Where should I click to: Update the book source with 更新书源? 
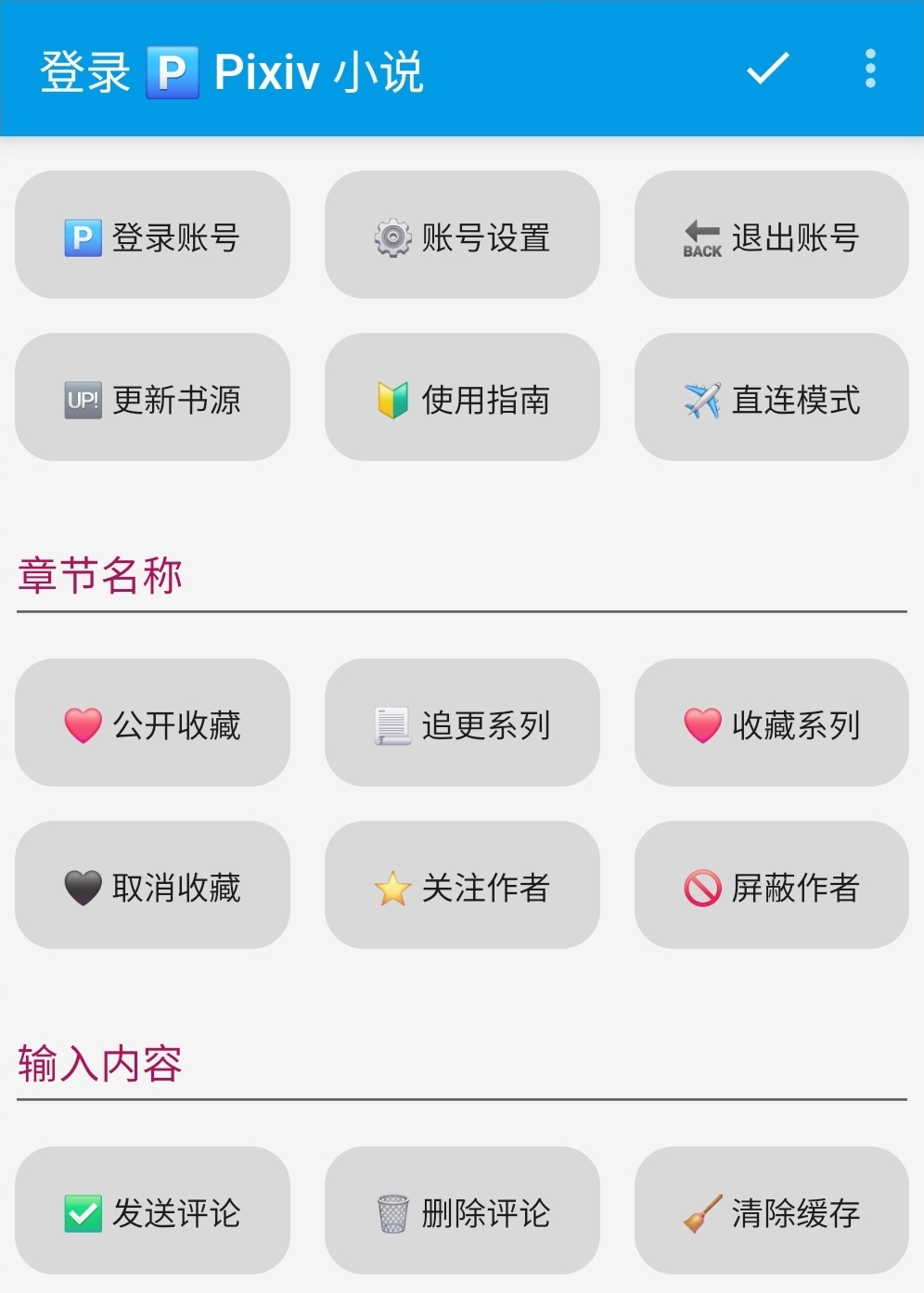152,398
